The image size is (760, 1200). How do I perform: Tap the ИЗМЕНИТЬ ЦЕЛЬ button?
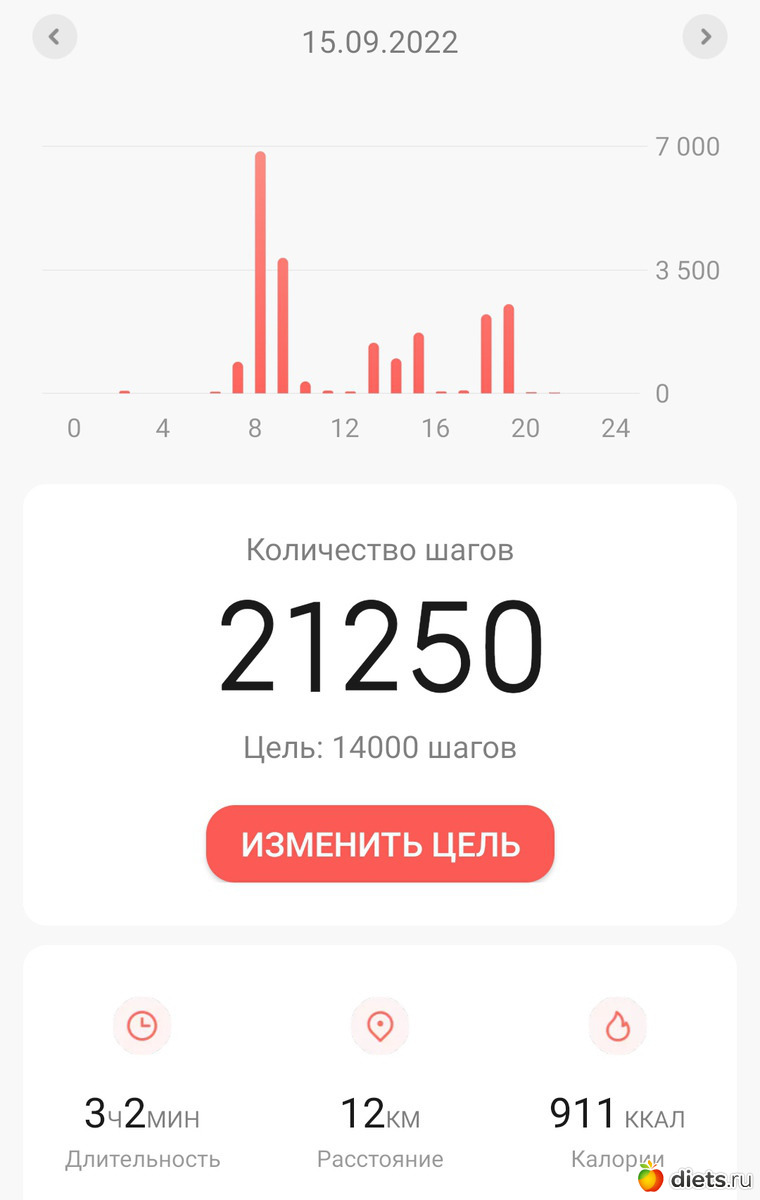380,844
